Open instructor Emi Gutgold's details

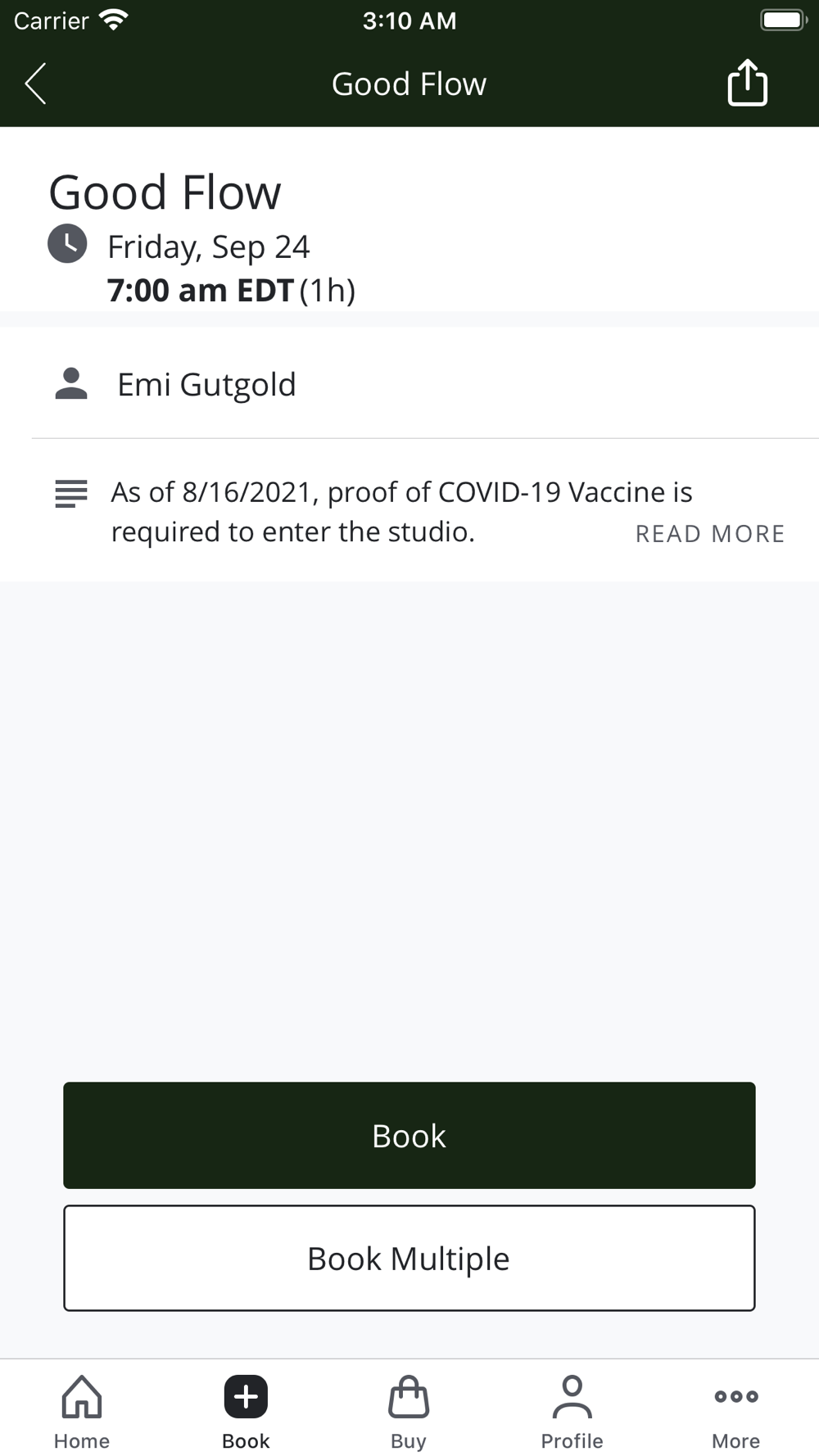(x=206, y=384)
